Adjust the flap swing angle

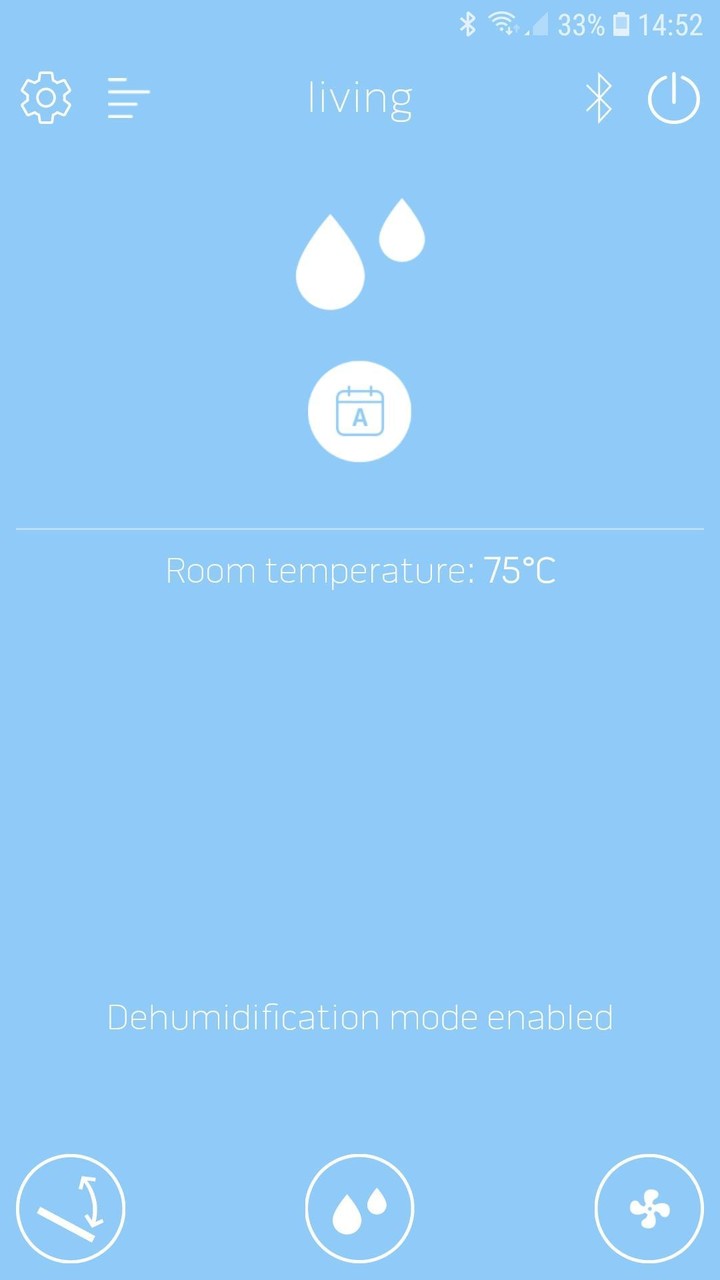click(71, 1209)
